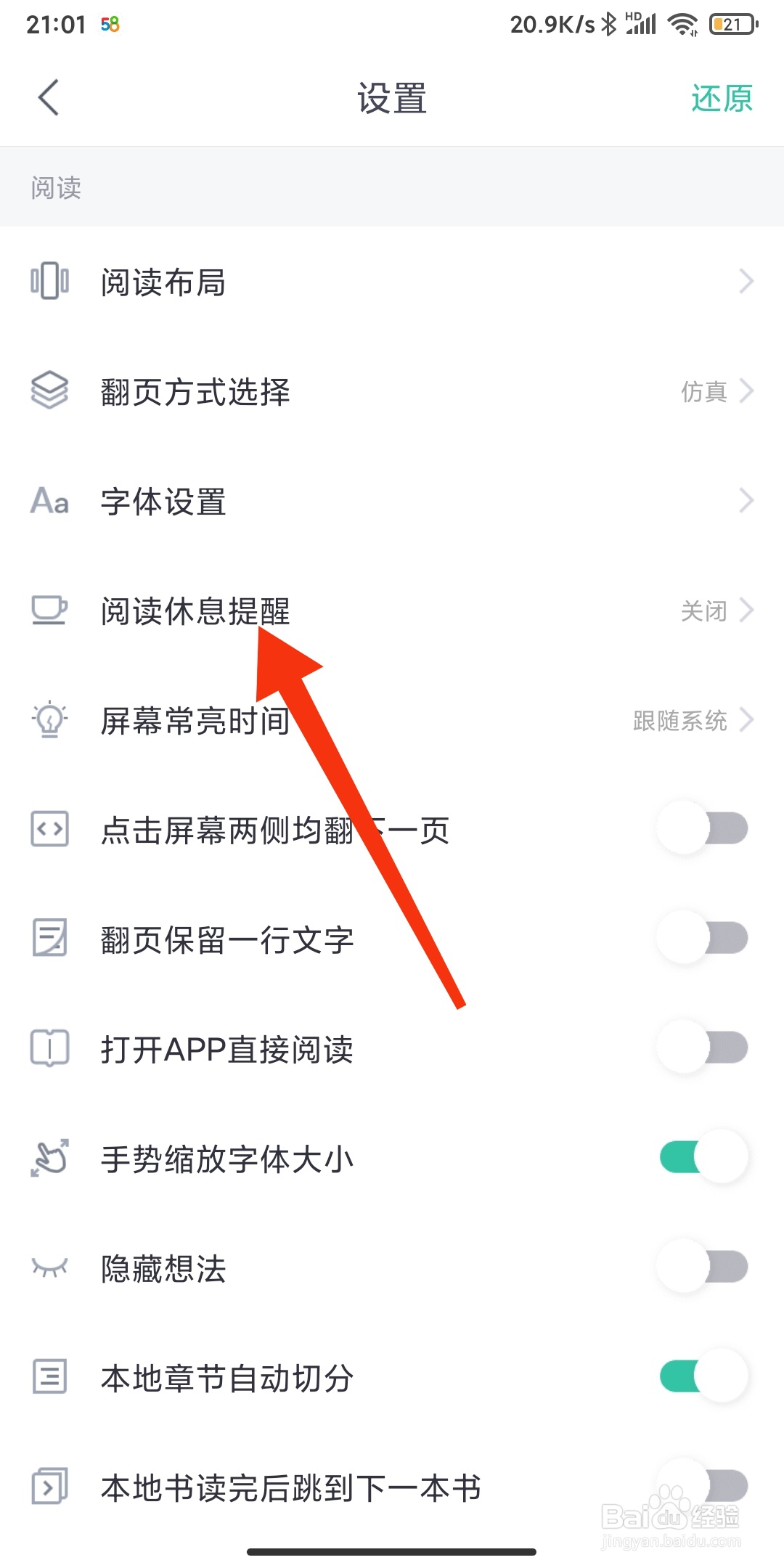This screenshot has height=1568, width=784.
Task: Click the open book direct reading icon
Action: (x=49, y=1048)
